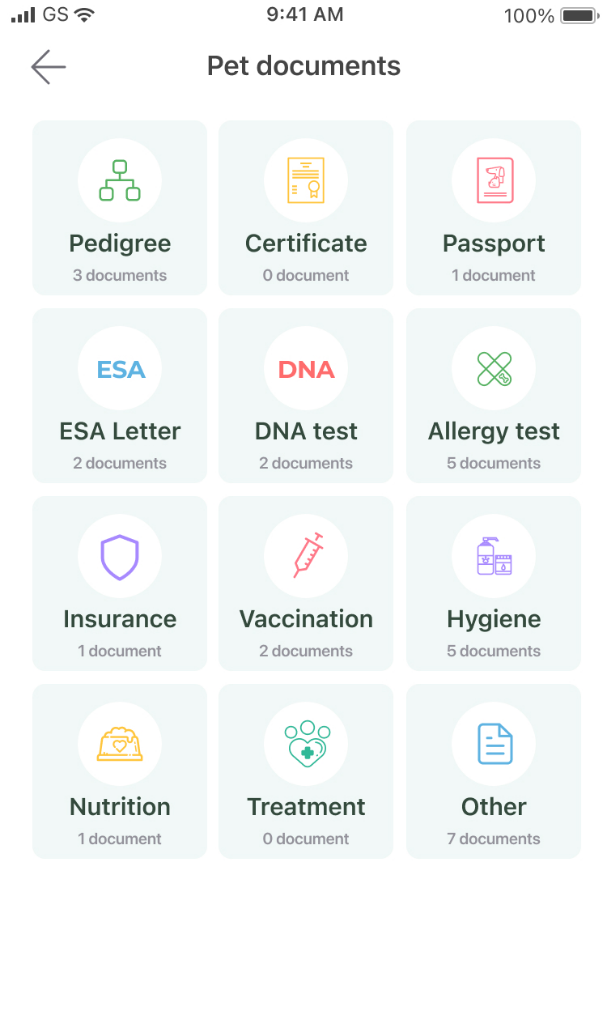The width and height of the screenshot is (605, 1018).
Task: Select the Hygiene category card
Action: point(493,583)
